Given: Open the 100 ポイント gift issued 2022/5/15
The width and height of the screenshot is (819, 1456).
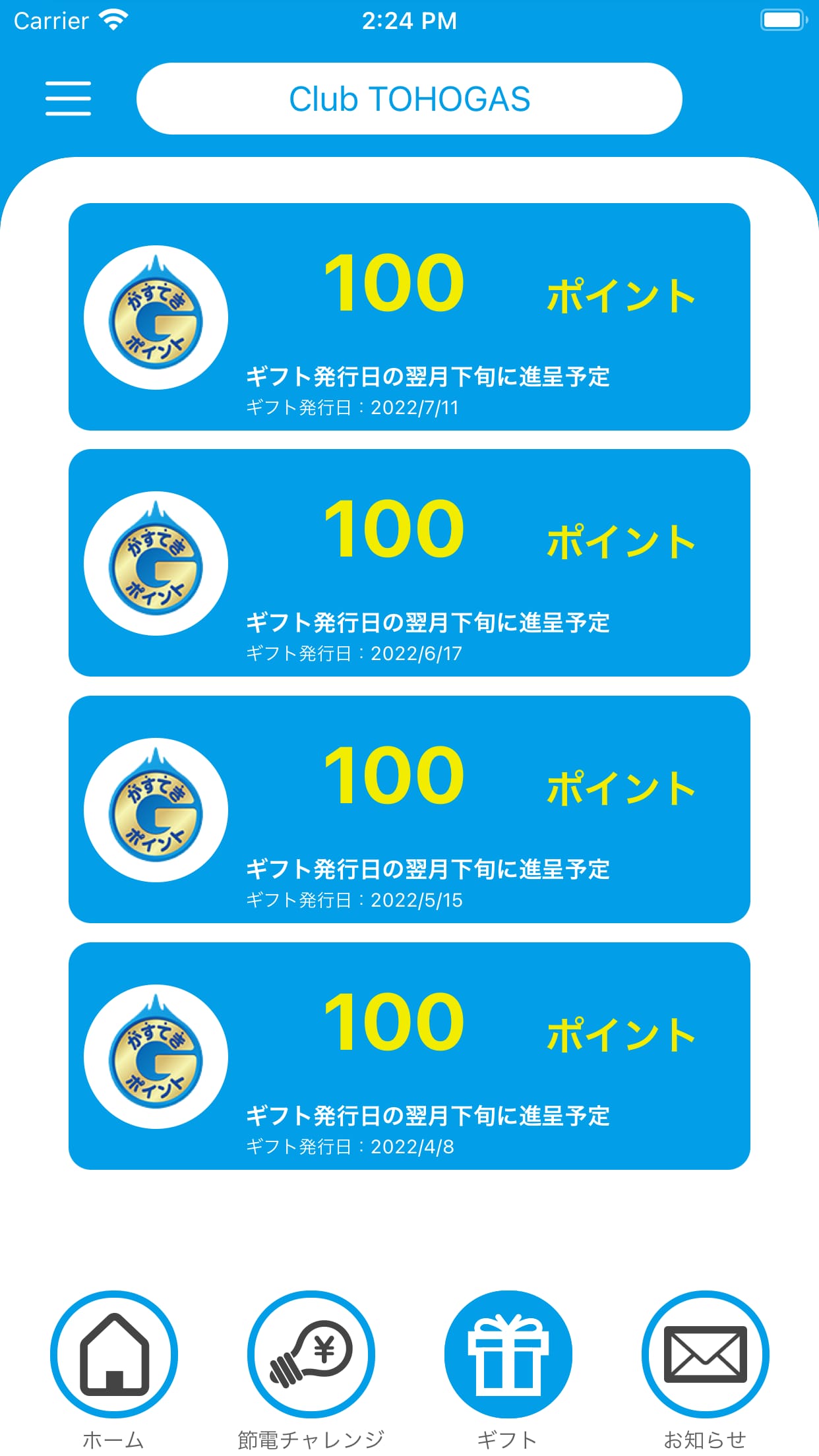Looking at the screenshot, I should [409, 811].
